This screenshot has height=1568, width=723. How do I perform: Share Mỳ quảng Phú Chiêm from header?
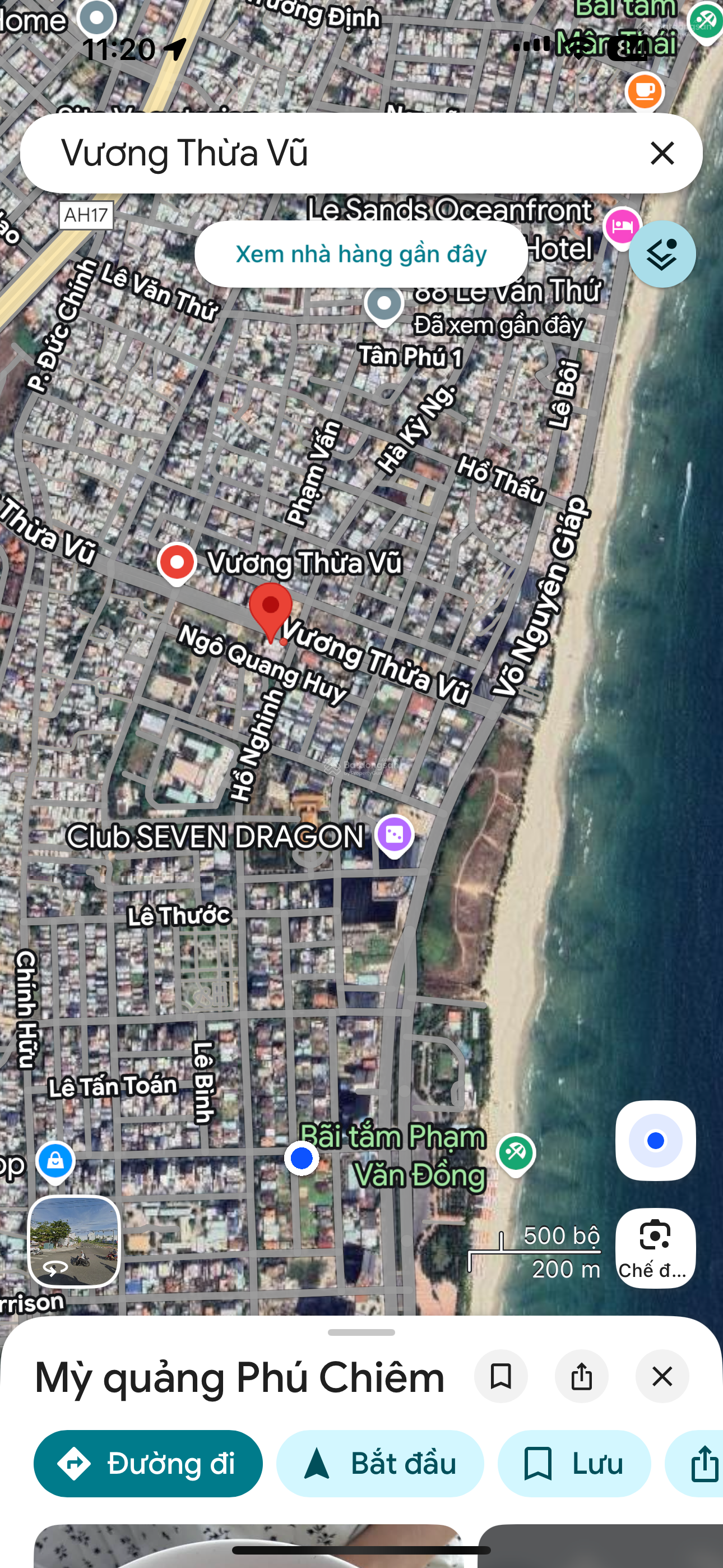pos(581,1376)
